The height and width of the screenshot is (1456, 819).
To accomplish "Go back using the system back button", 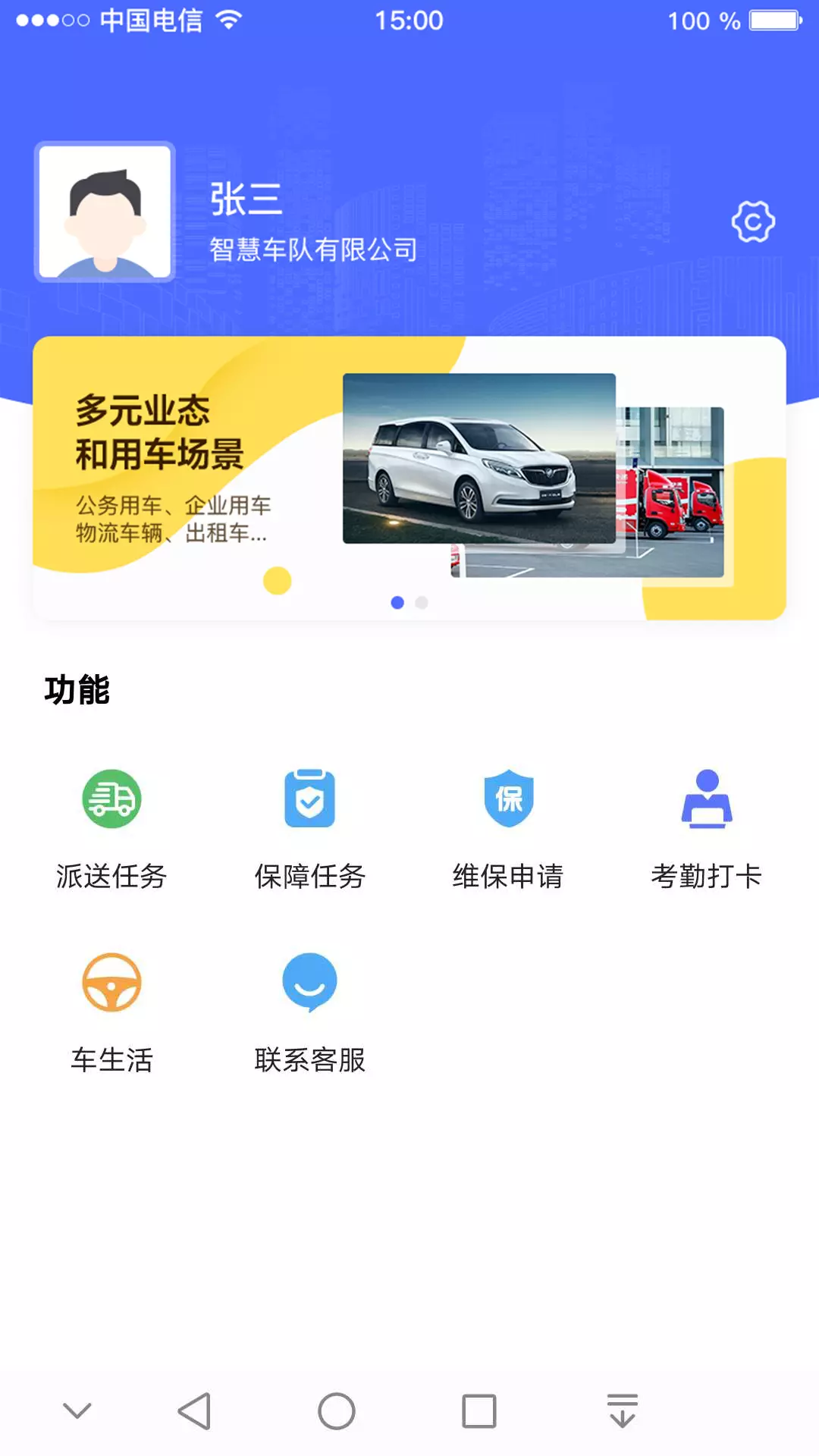I will [194, 1411].
